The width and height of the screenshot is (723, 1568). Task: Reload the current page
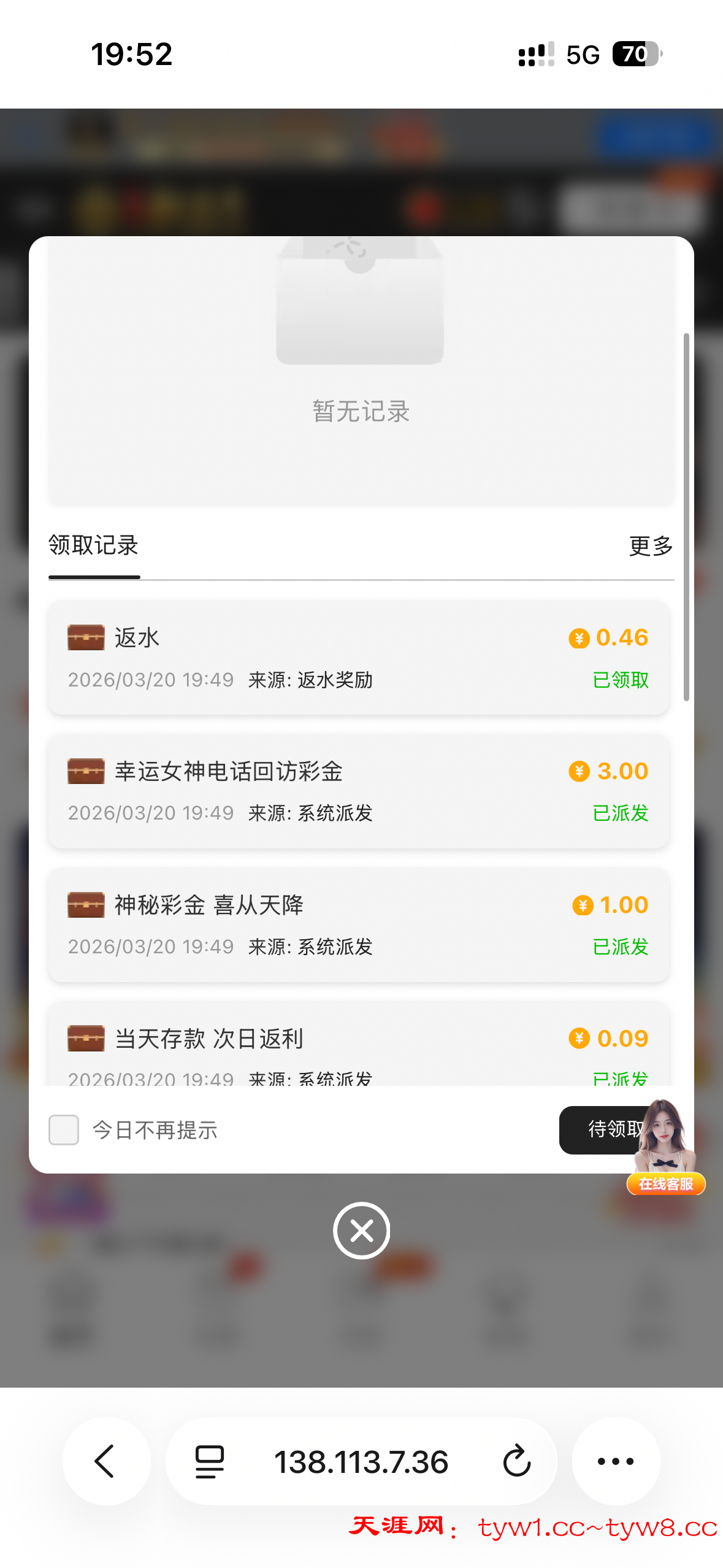[x=516, y=1461]
